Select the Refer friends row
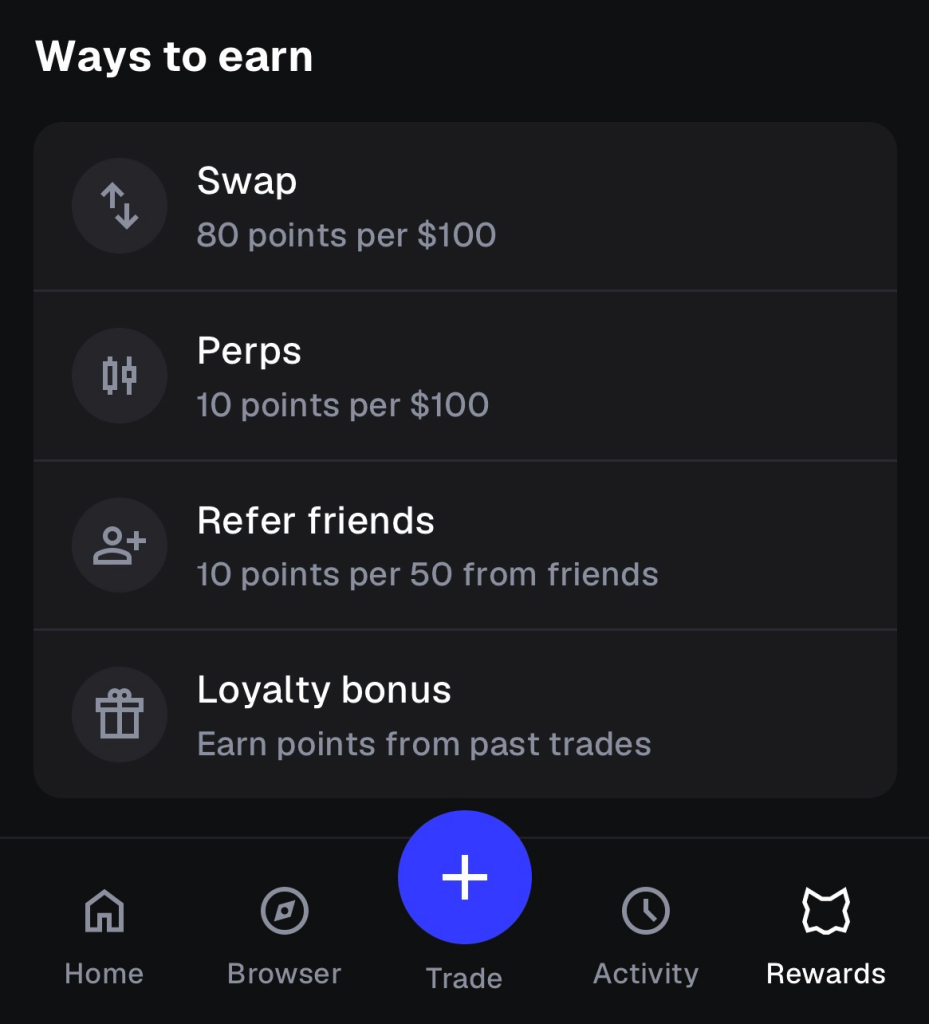The width and height of the screenshot is (929, 1024). (464, 544)
